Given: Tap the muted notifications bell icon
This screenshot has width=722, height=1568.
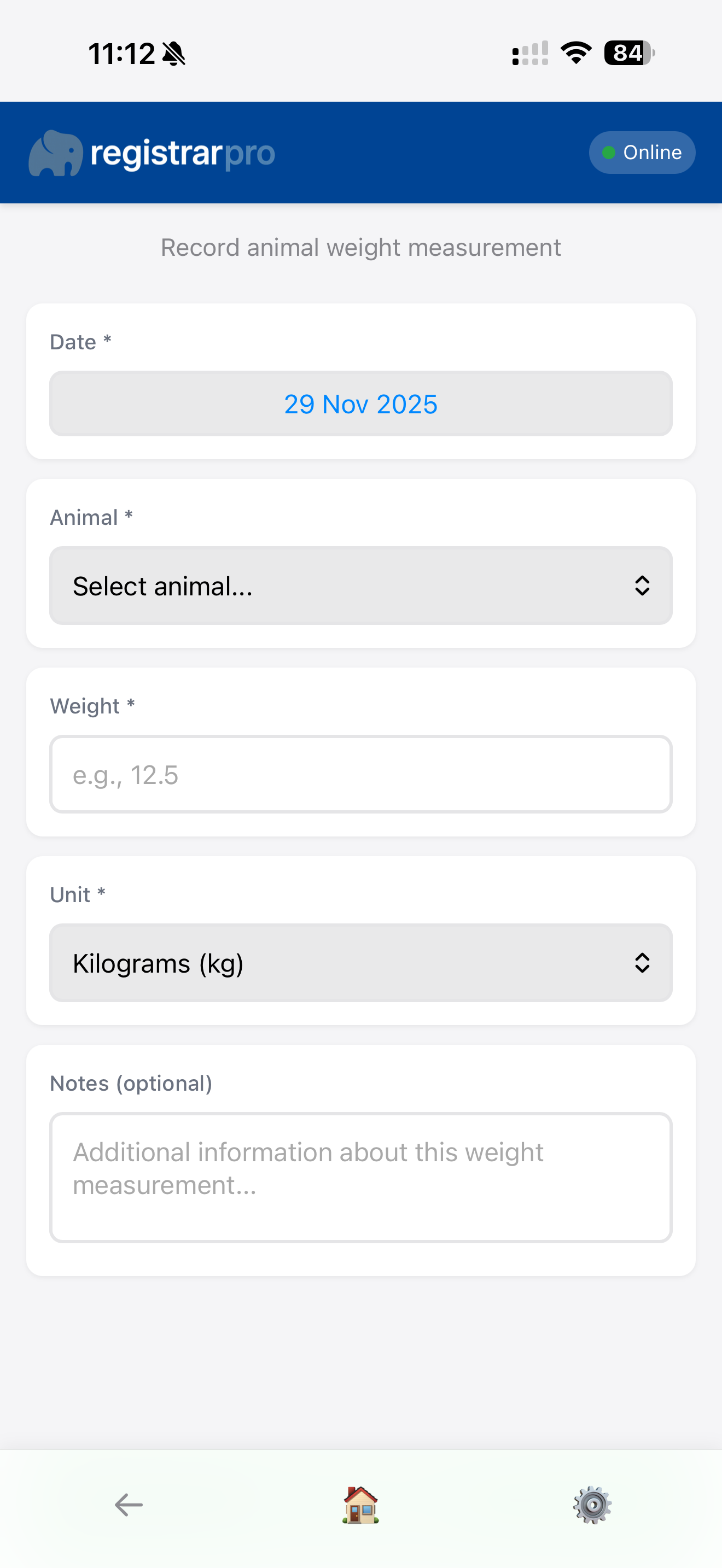Looking at the screenshot, I should (173, 54).
